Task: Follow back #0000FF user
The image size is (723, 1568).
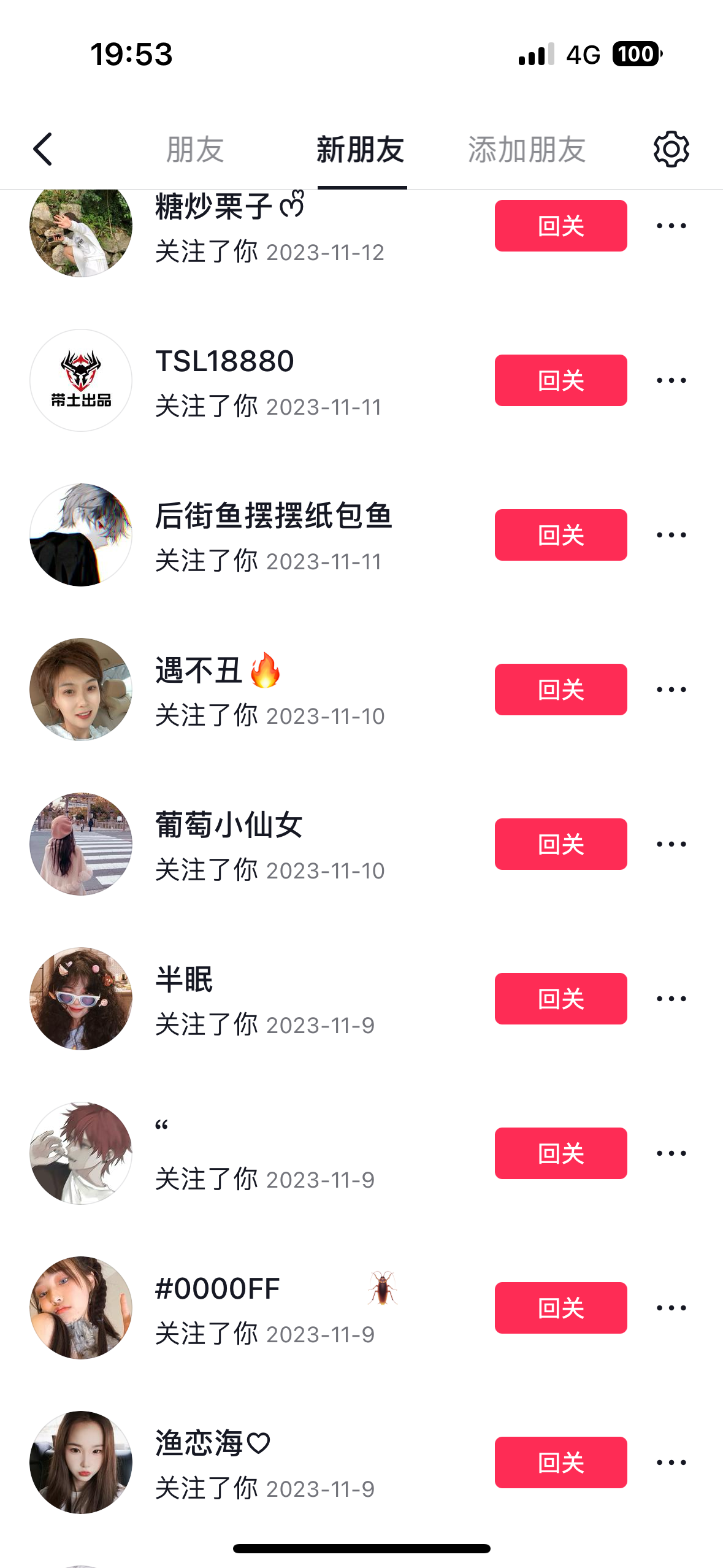Action: pos(560,1308)
